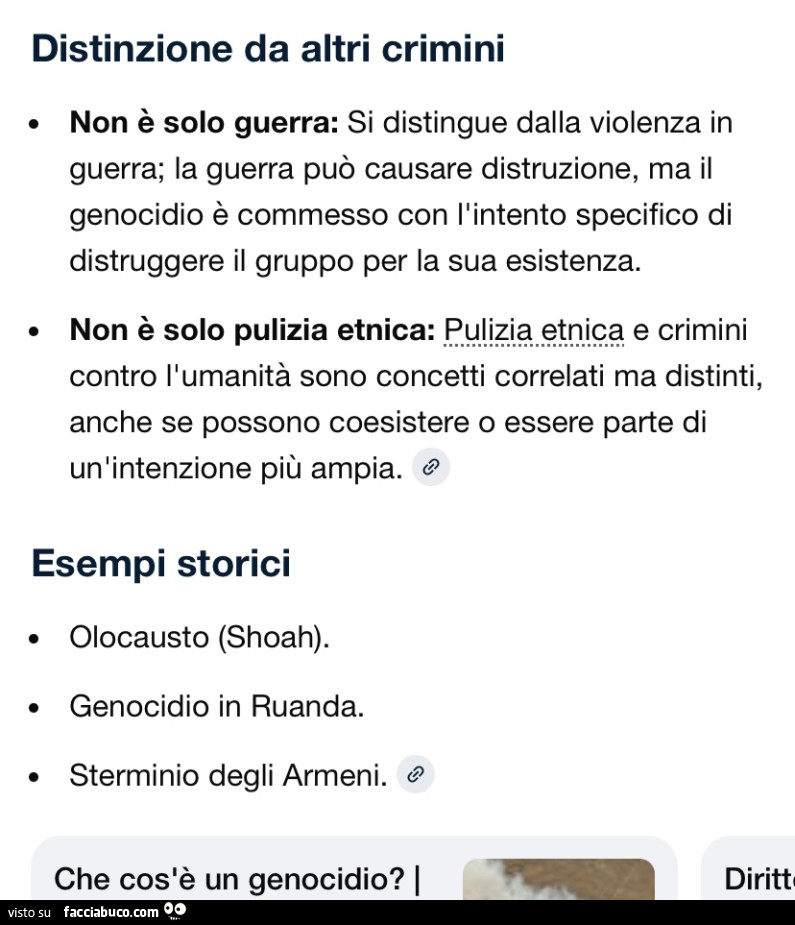The height and width of the screenshot is (925, 795).
Task: Tap the underlined Pulizia etnica link
Action: (533, 330)
